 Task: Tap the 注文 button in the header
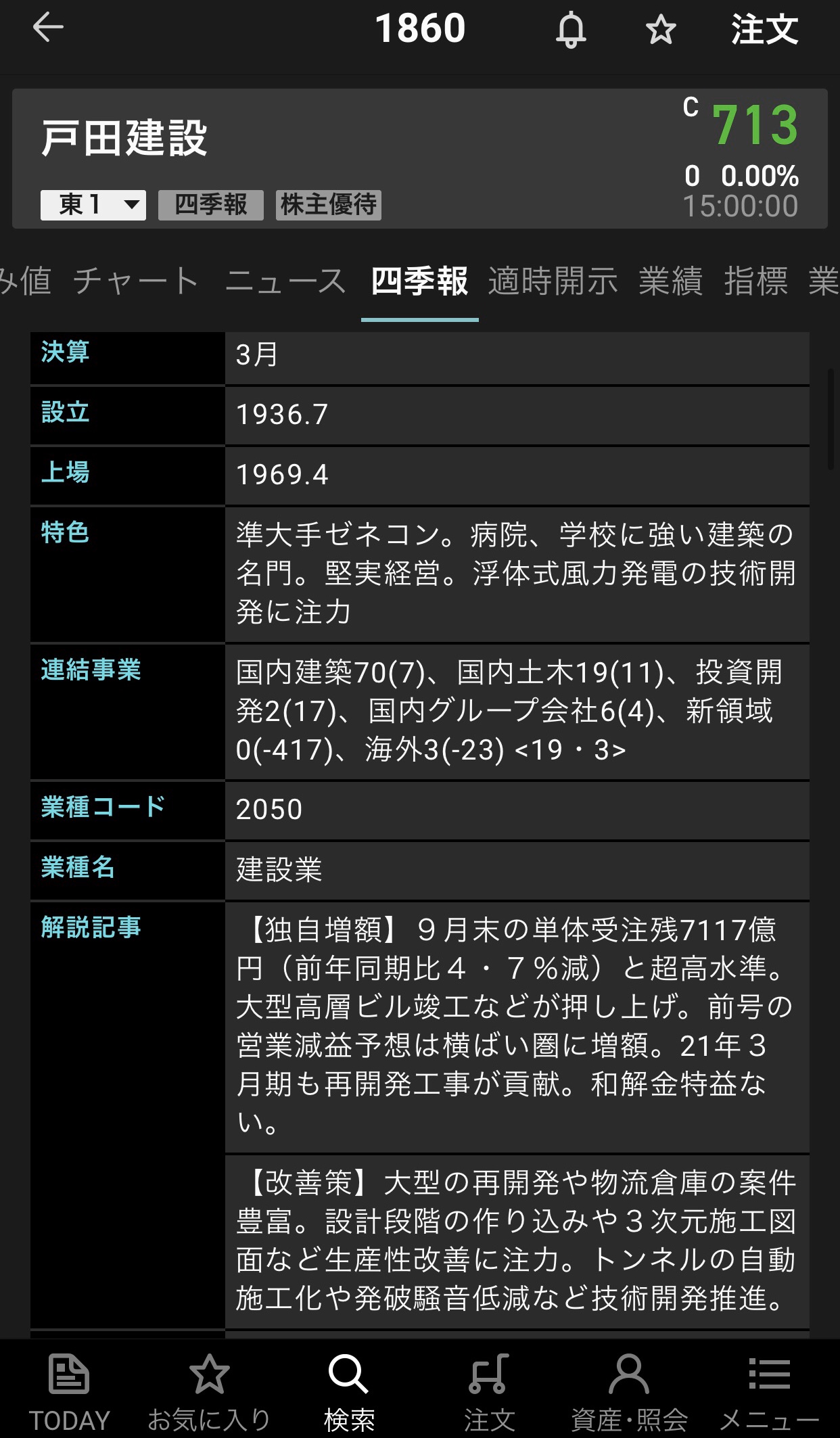pyautogui.click(x=764, y=30)
